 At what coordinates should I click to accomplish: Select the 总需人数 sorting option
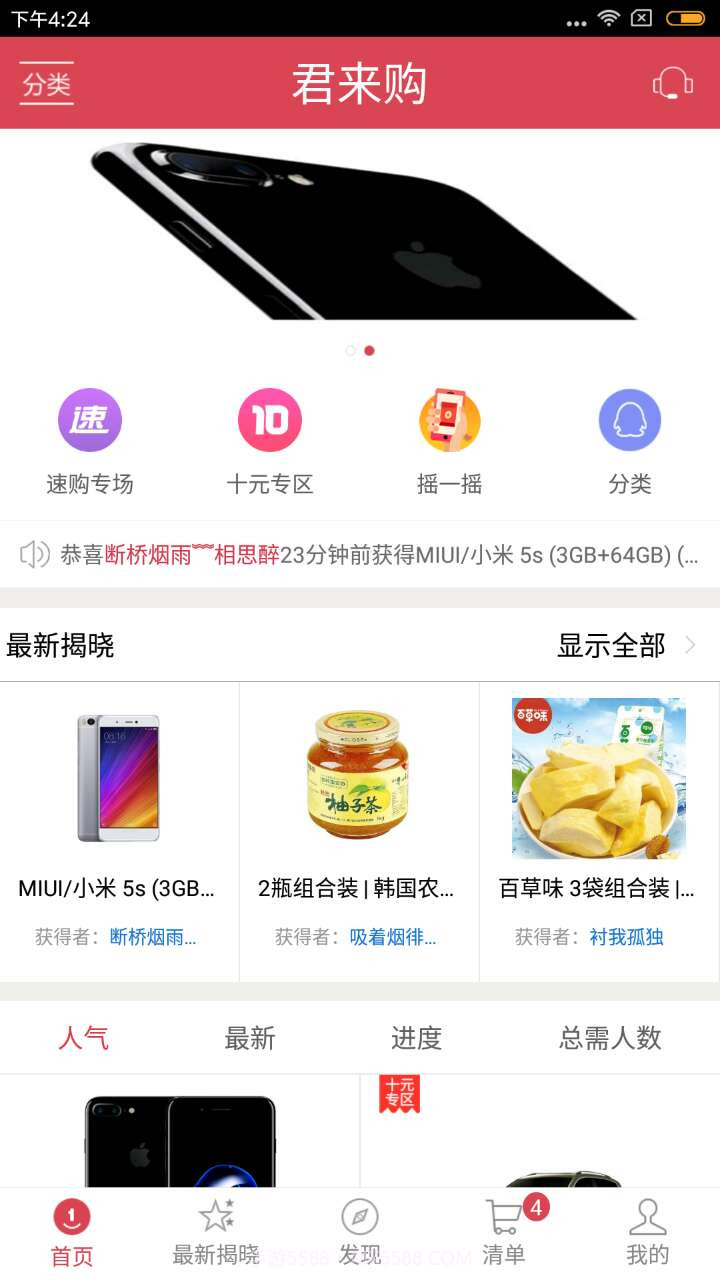(x=610, y=1037)
